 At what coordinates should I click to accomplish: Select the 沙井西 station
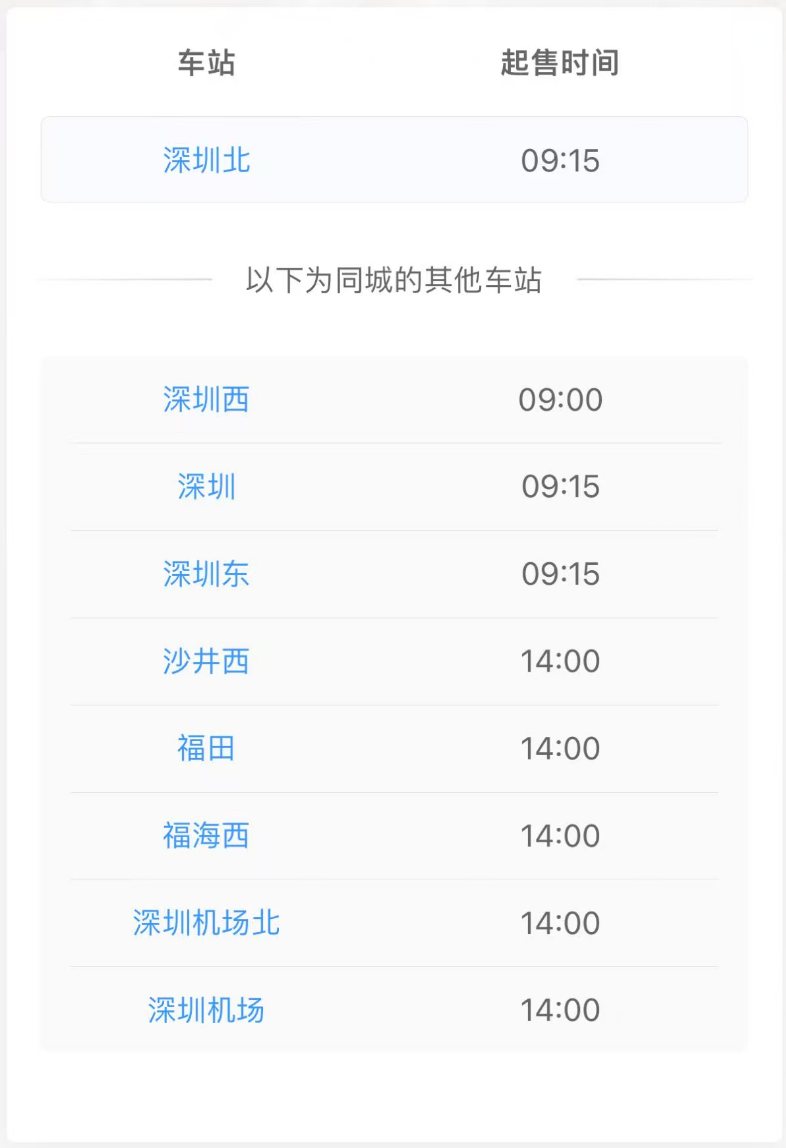coord(206,661)
